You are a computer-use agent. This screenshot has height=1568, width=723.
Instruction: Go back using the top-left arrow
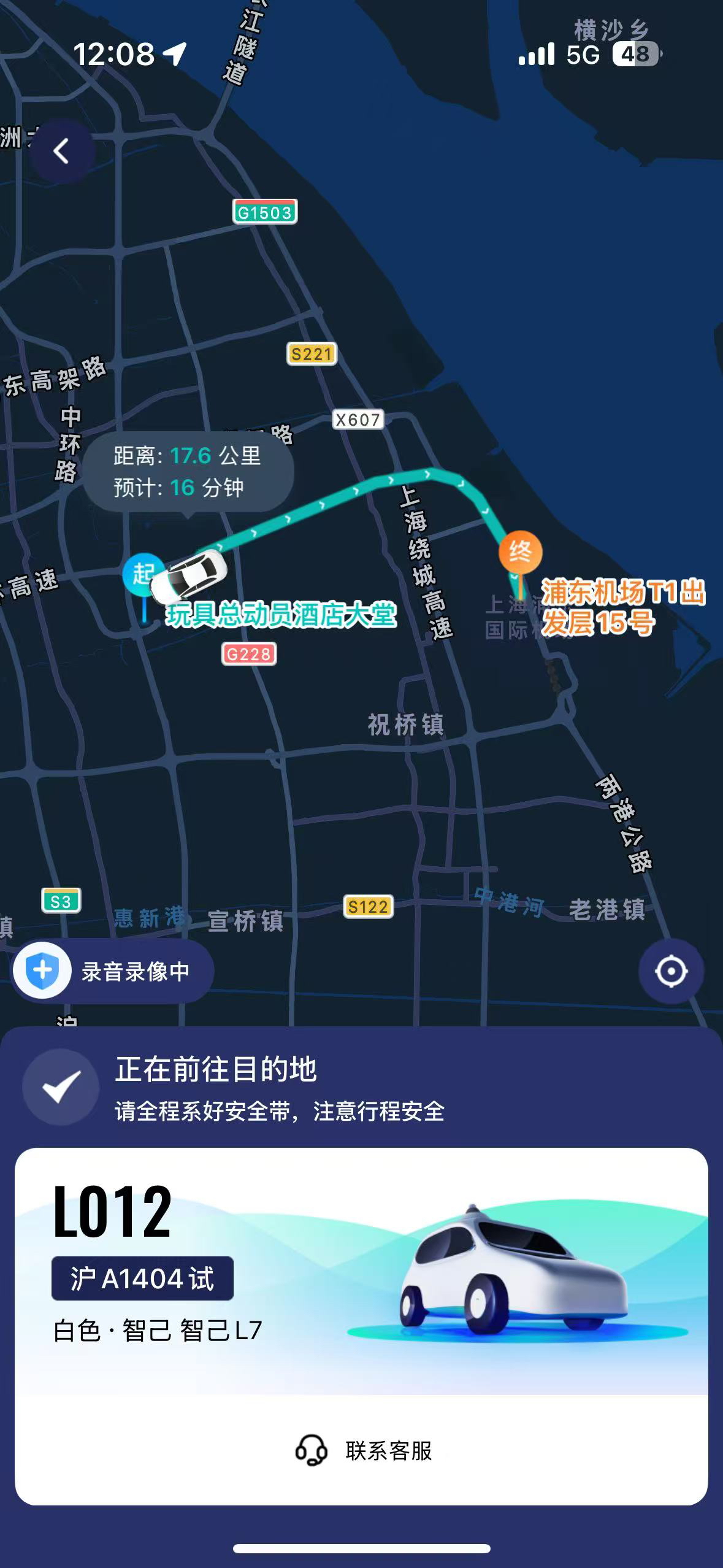(x=63, y=151)
